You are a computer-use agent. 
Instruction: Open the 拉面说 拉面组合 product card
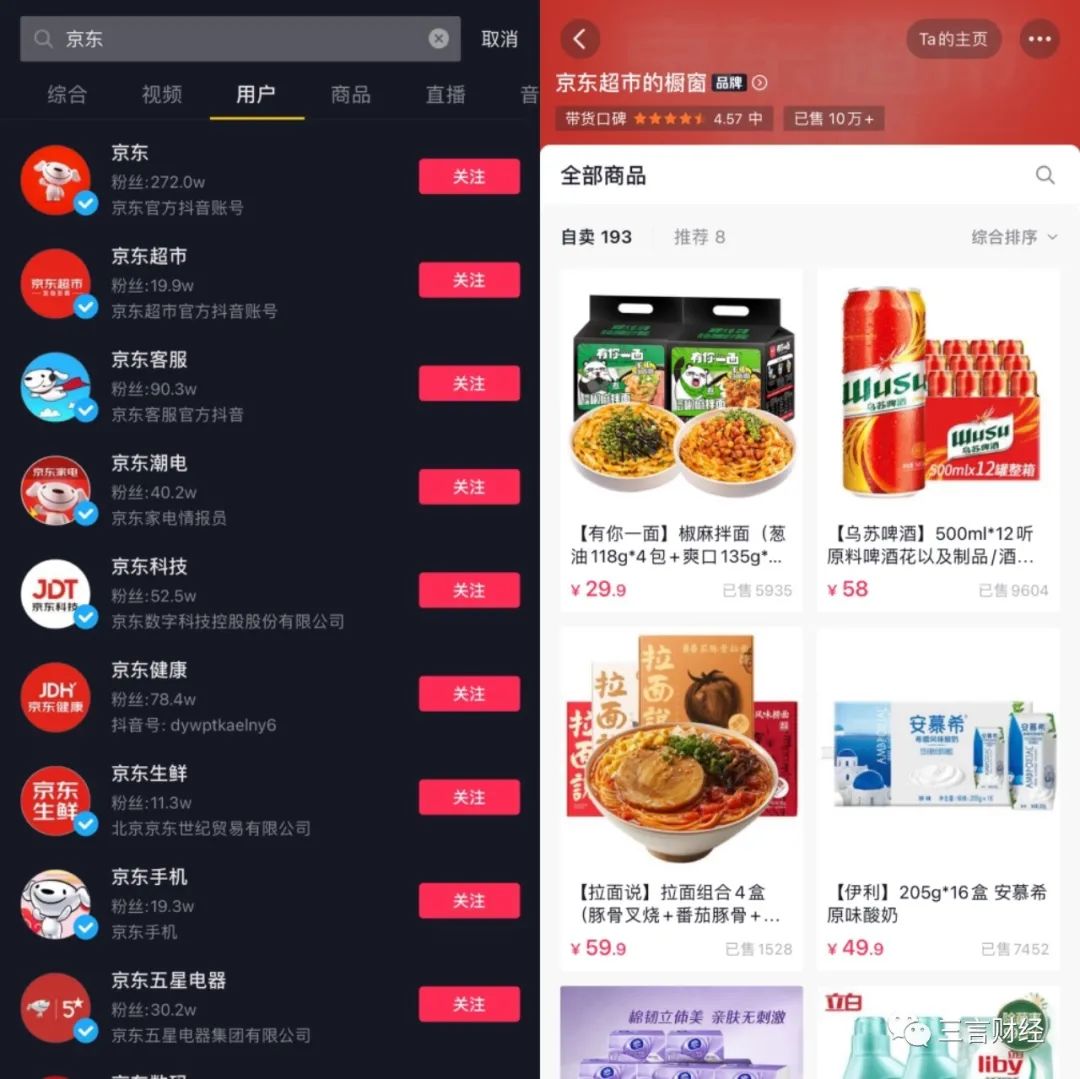pos(681,797)
